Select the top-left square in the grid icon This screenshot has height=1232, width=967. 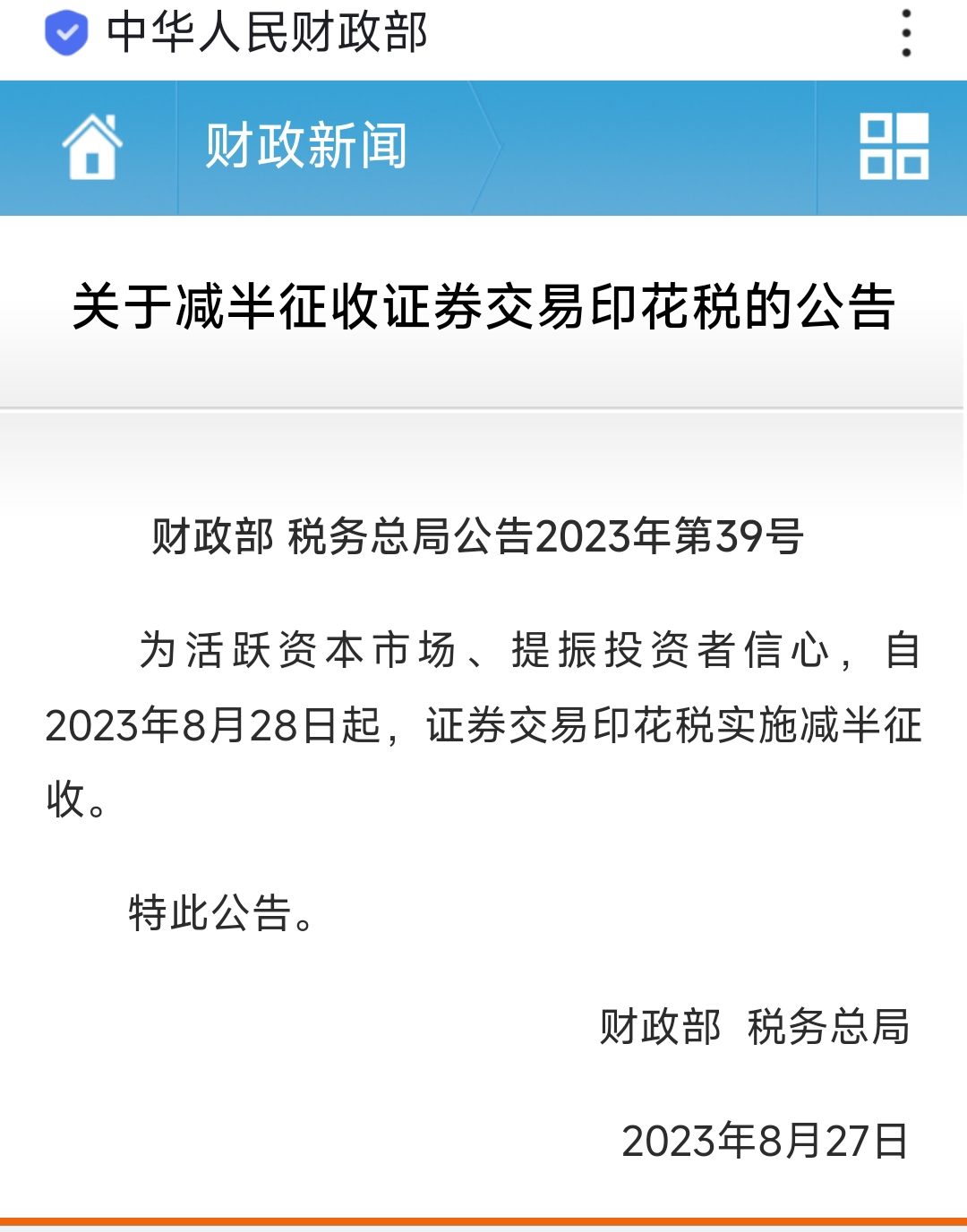point(874,126)
